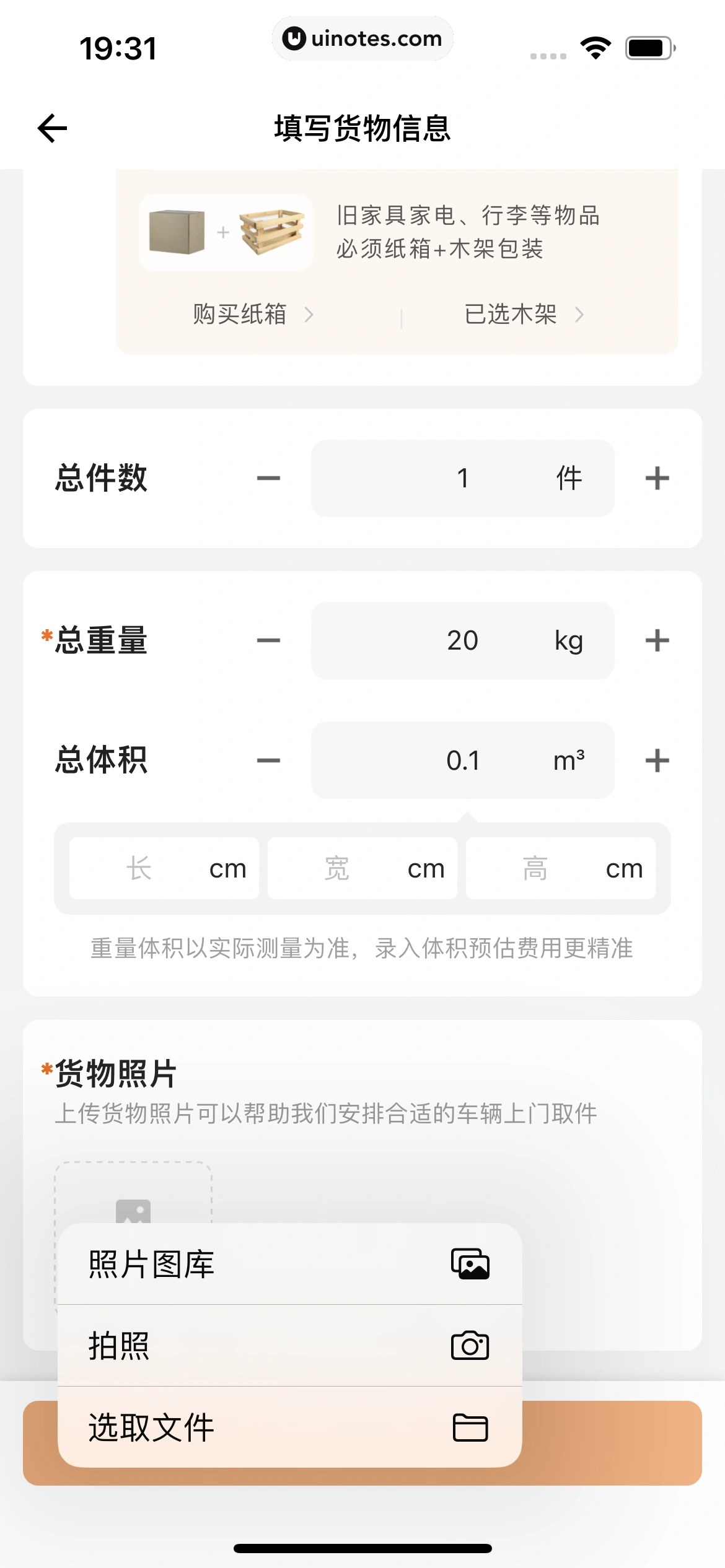
Task: Tap the Wi-Fi icon in the status bar
Action: (595, 47)
